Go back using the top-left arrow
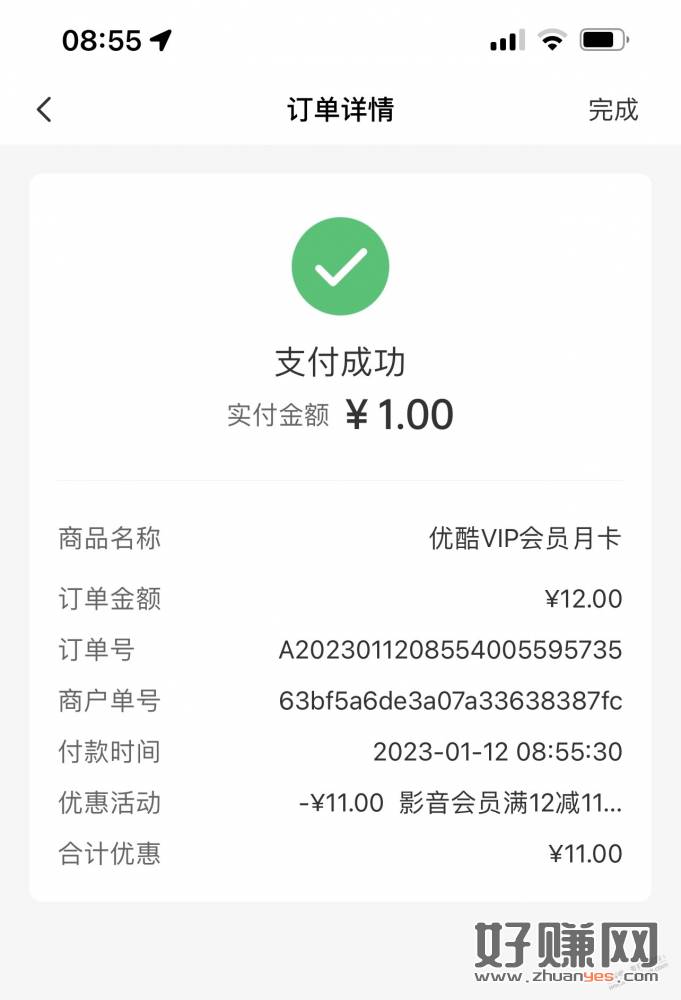This screenshot has width=681, height=1000. 44,109
